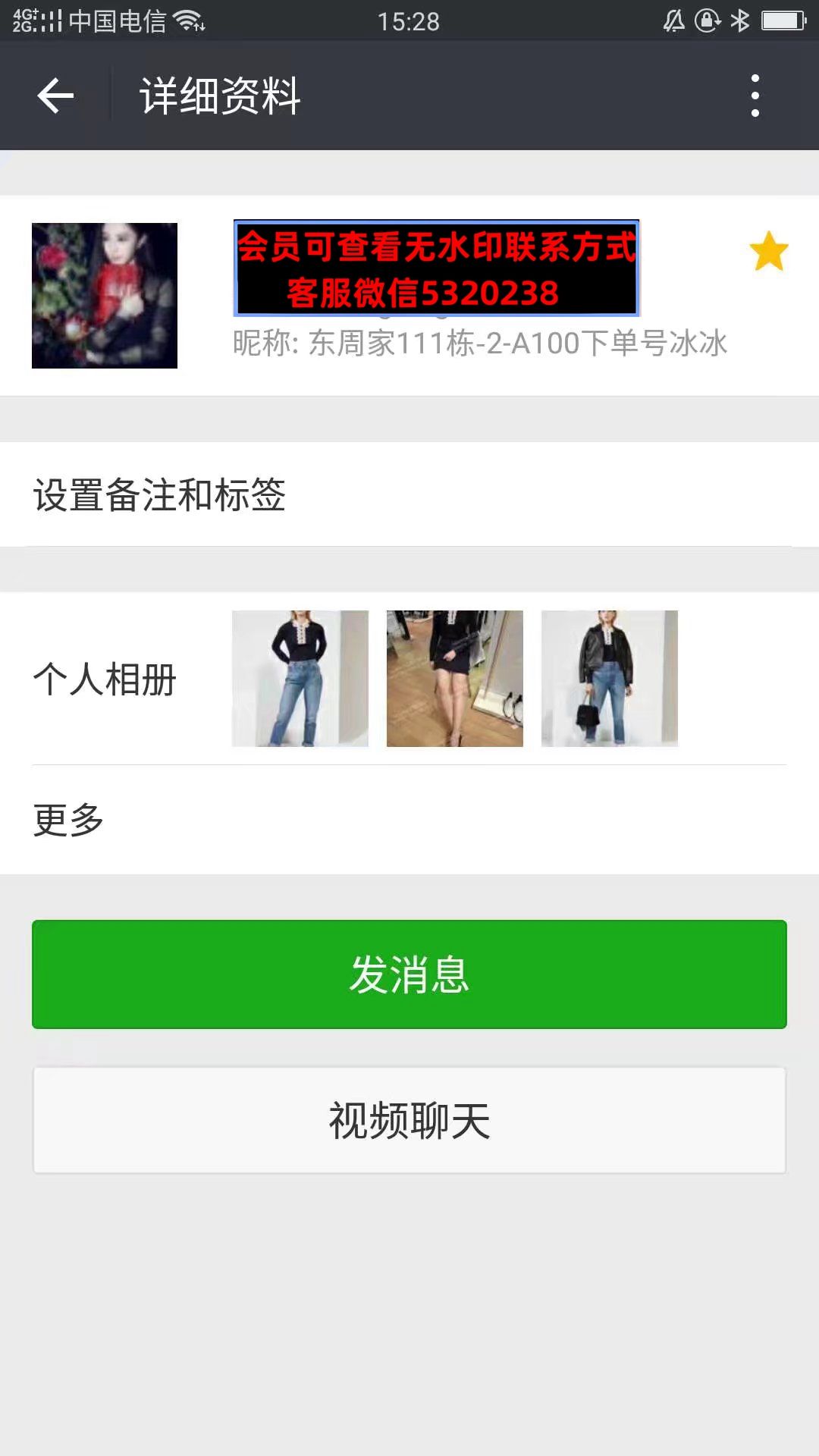The height and width of the screenshot is (1456, 819).
Task: Go back using the arrow icon
Action: [x=55, y=96]
